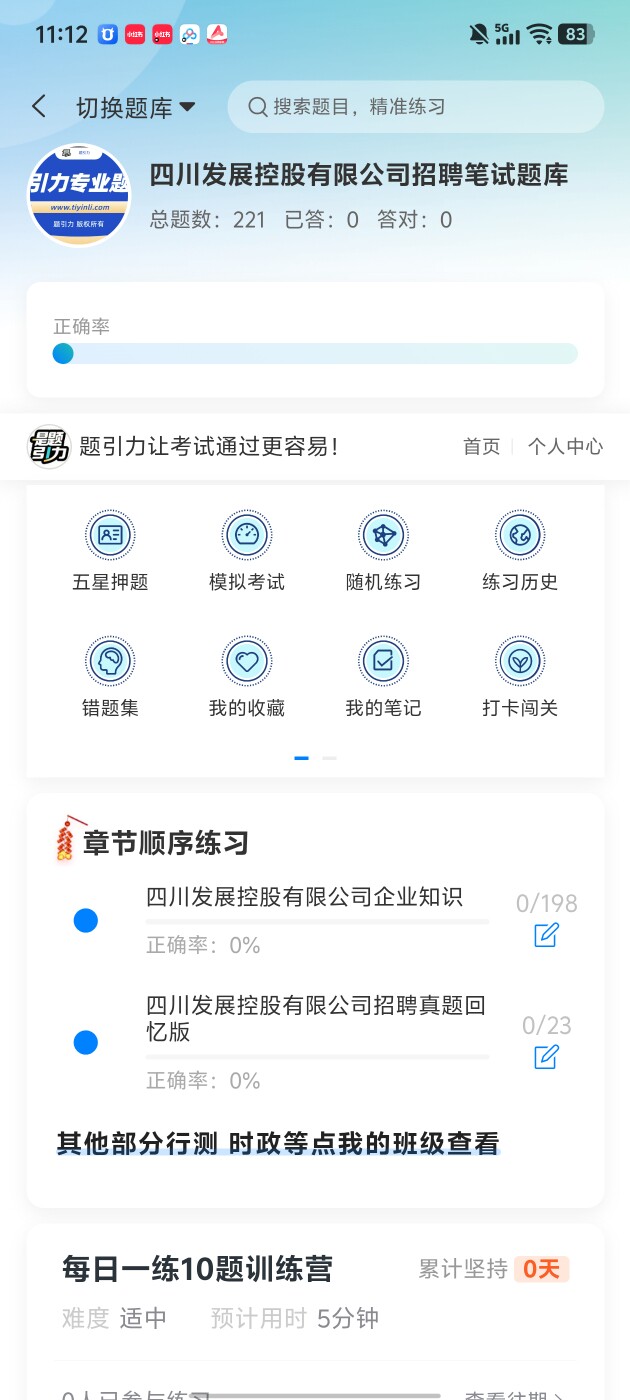630x1400 pixels.
Task: Open 个人中心
Action: point(565,447)
